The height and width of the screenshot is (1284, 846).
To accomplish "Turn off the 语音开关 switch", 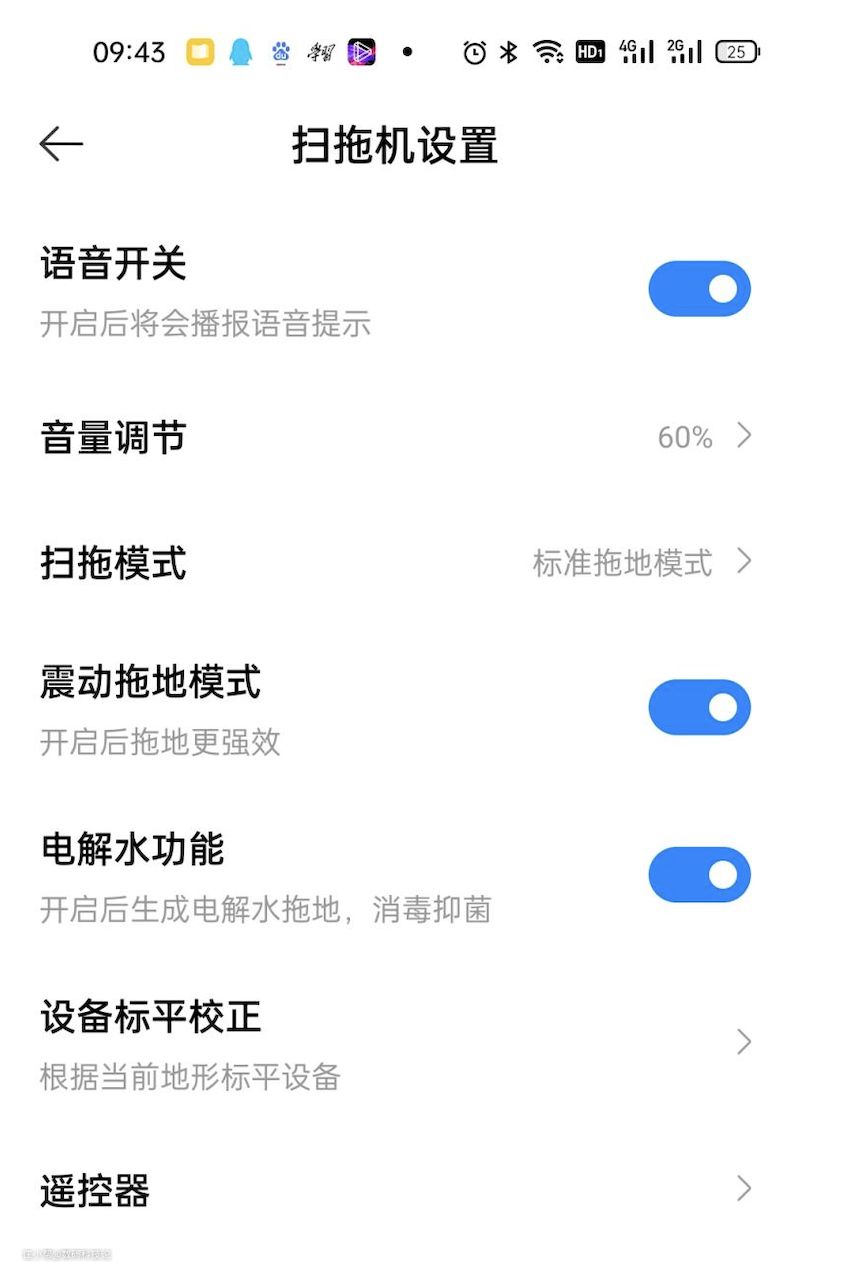I will (x=699, y=289).
